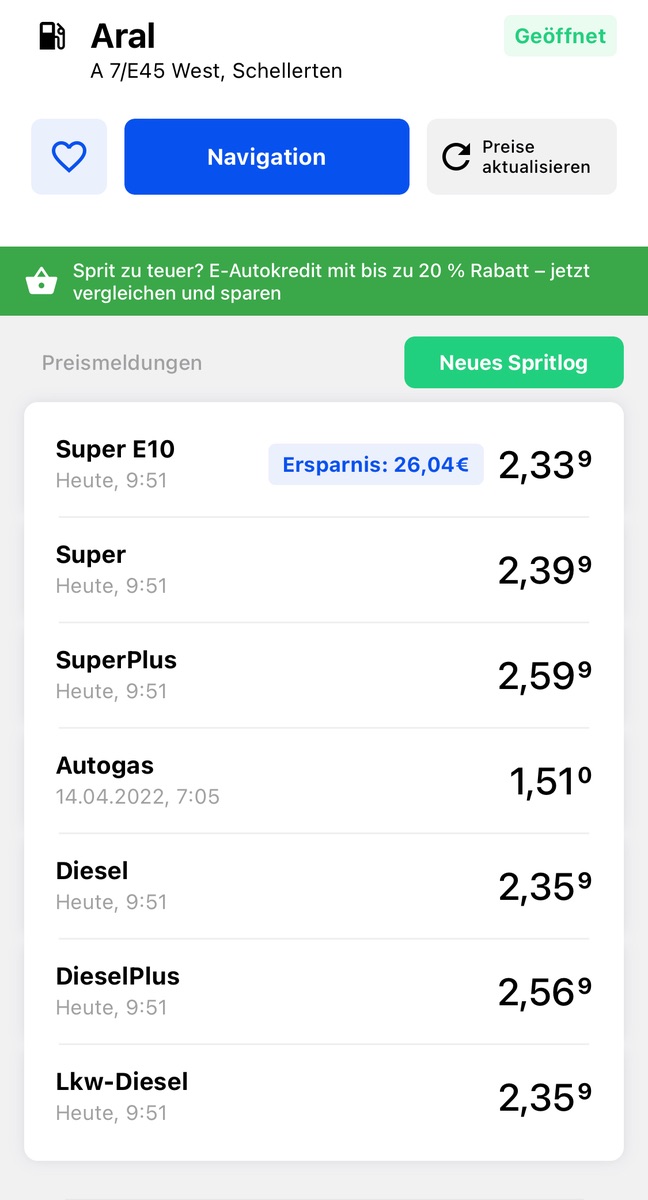Tap the Lkw-Diesel price row
The height and width of the screenshot is (1200, 648).
[x=324, y=1096]
